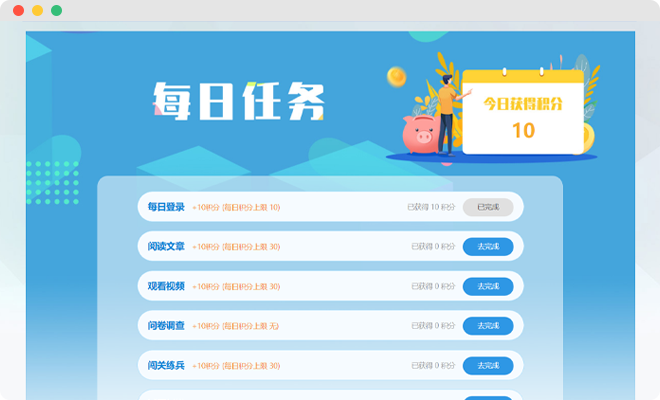Tap 去完成 for 阅读文章 task

click(x=488, y=246)
